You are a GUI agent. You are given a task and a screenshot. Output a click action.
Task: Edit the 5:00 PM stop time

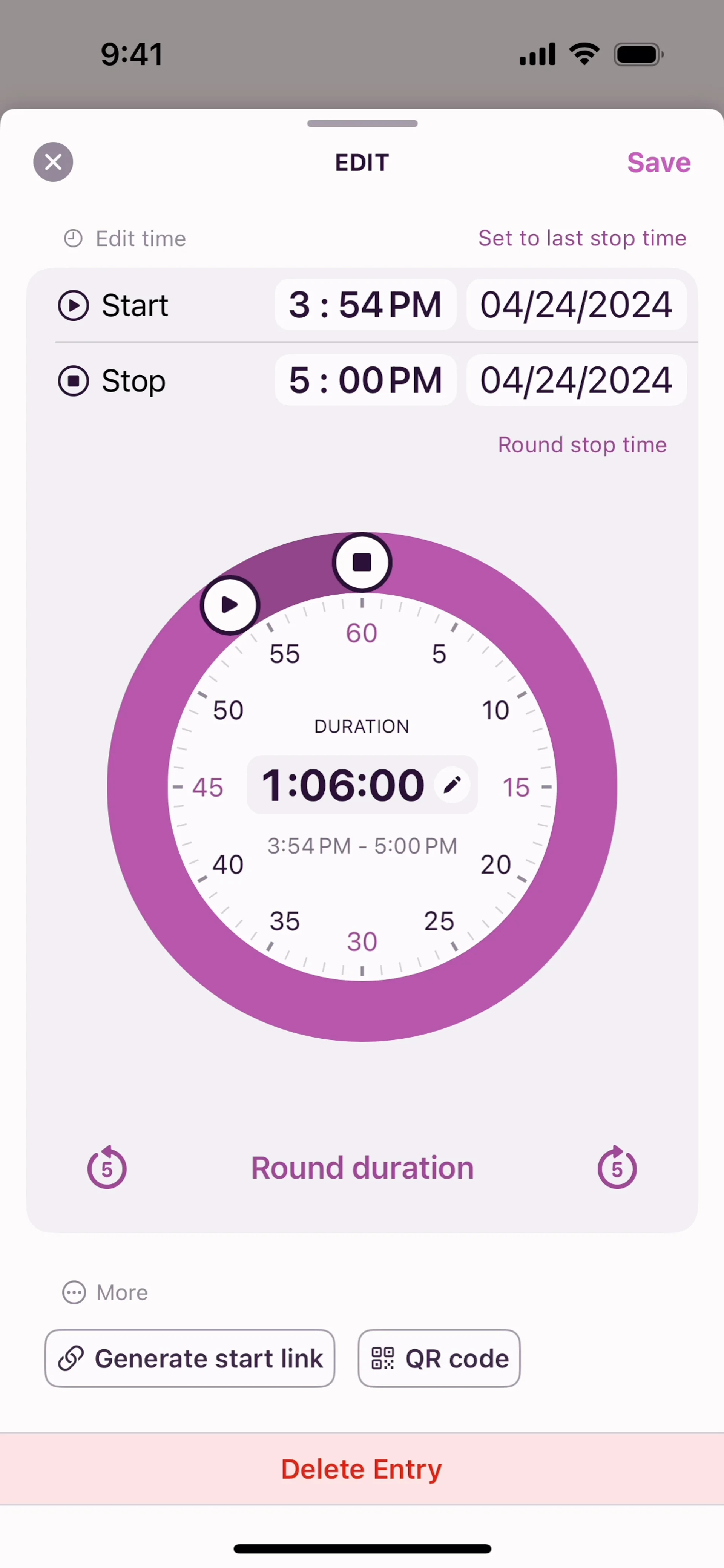365,380
